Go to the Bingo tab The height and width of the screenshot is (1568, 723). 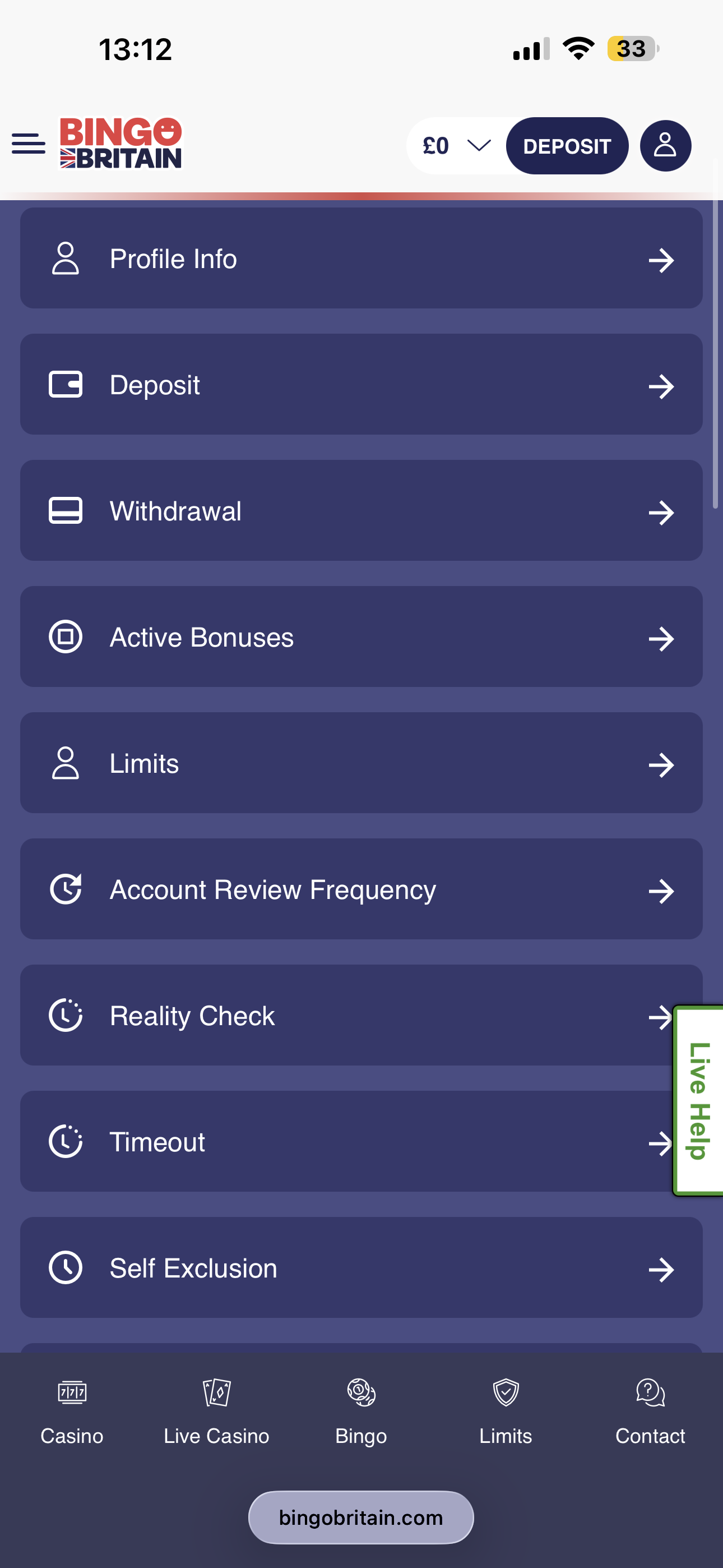coord(361,1412)
